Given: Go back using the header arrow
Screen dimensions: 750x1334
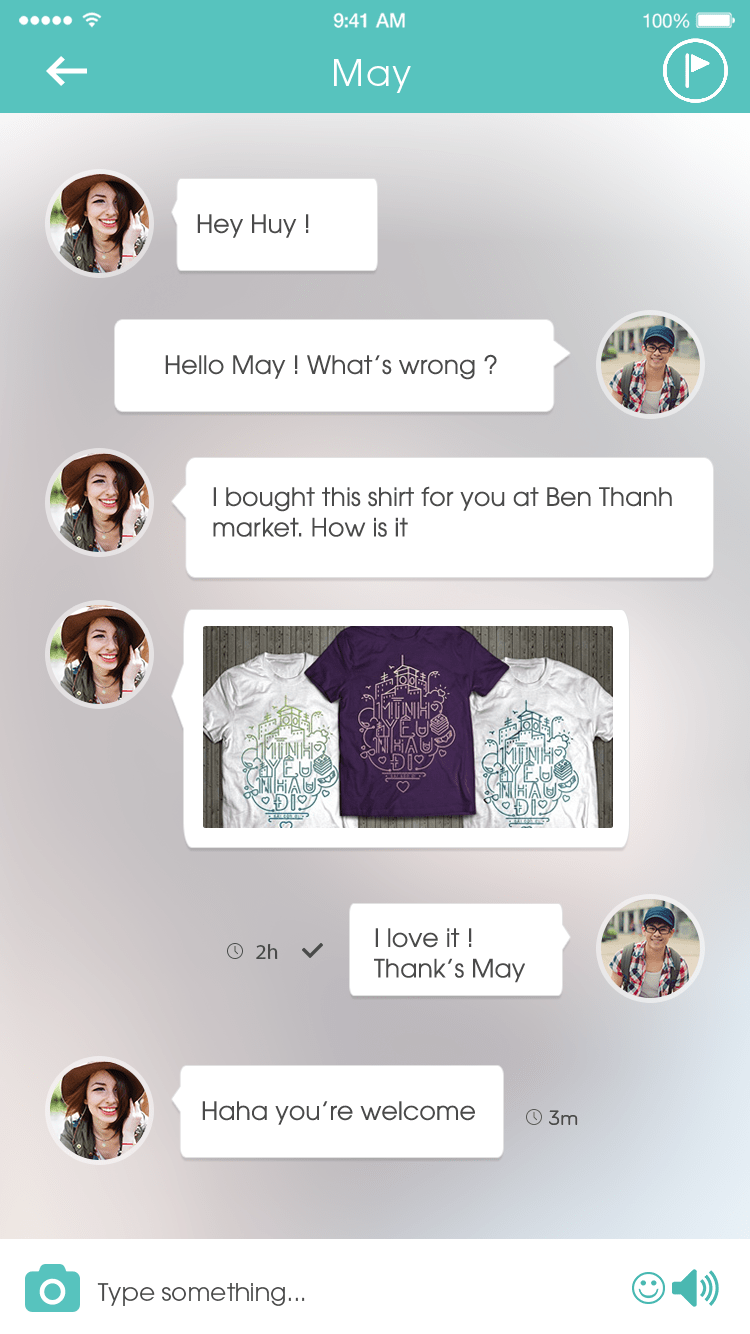Looking at the screenshot, I should [x=66, y=71].
